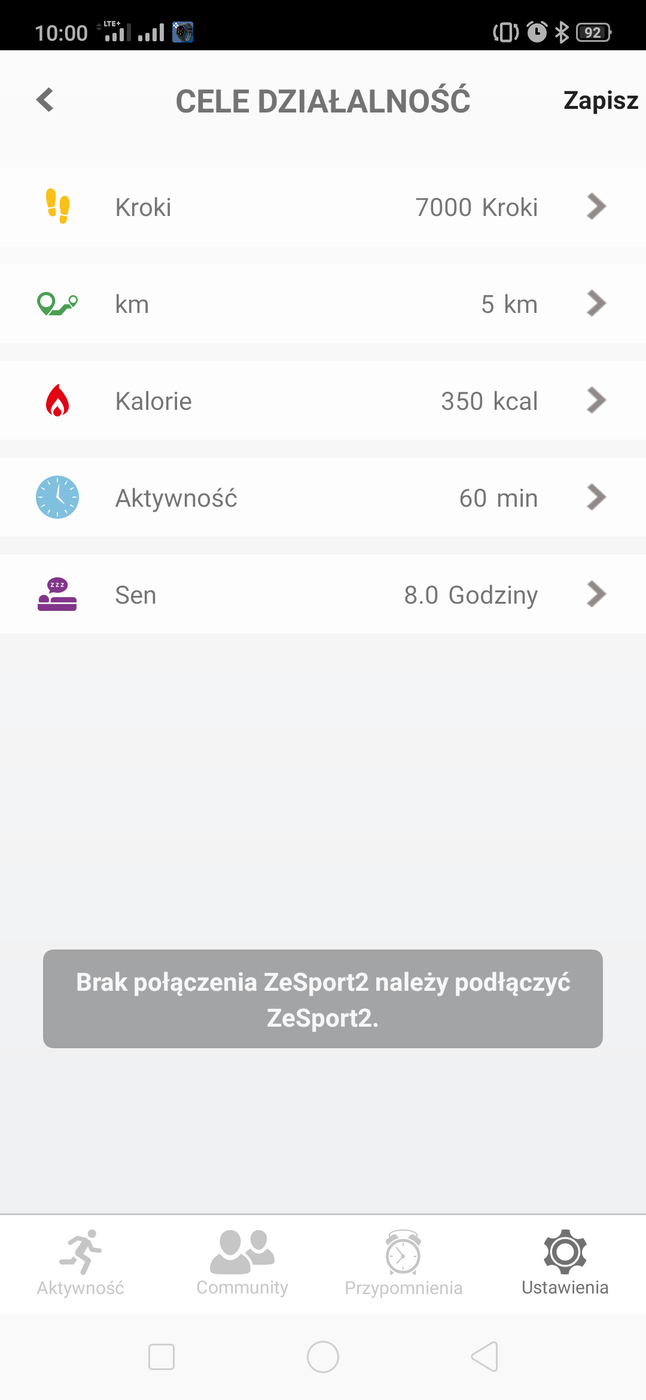646x1400 pixels.
Task: Switch to the Community tab
Action: tap(242, 1263)
